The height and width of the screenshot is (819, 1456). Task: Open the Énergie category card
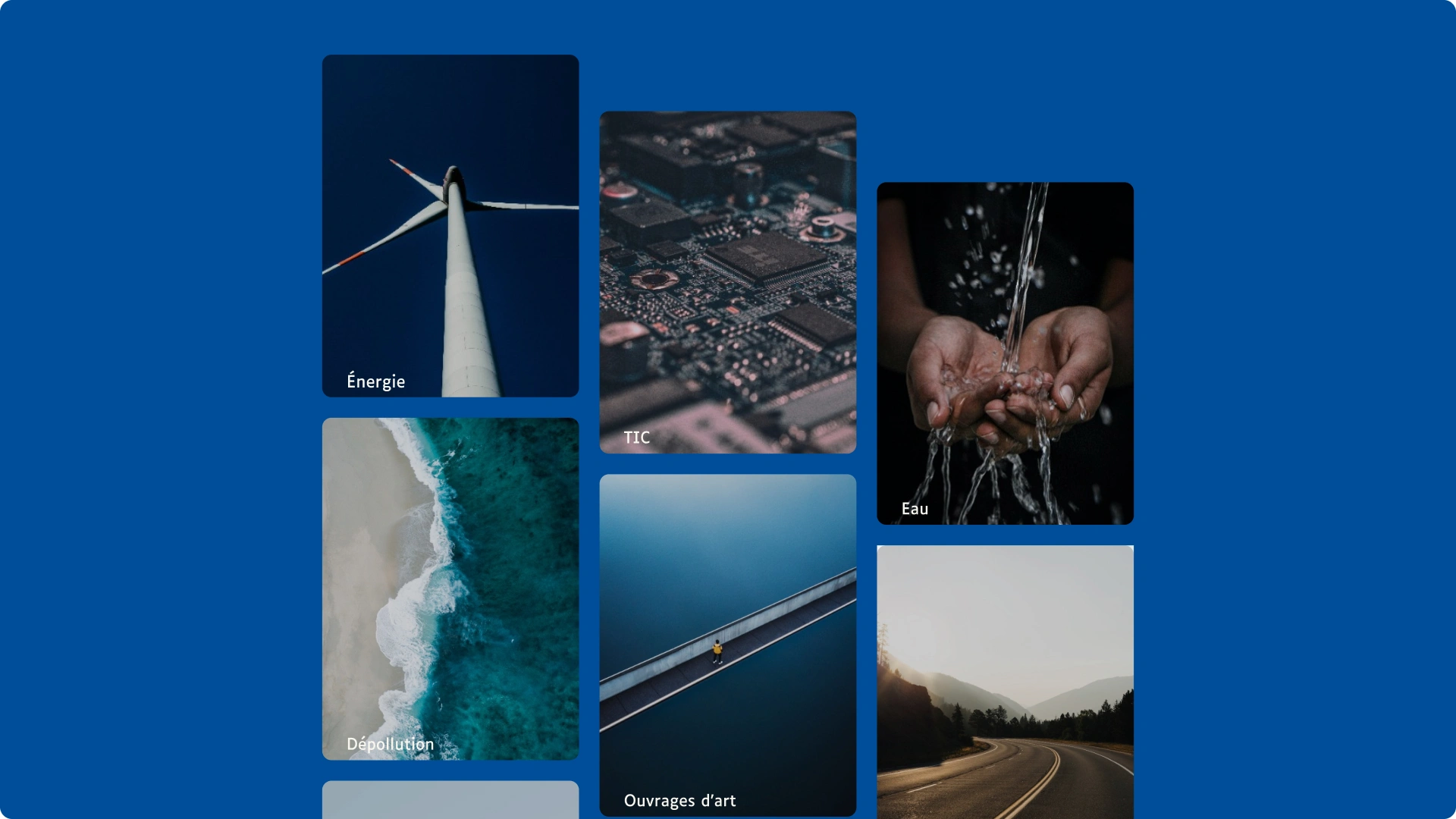(450, 226)
